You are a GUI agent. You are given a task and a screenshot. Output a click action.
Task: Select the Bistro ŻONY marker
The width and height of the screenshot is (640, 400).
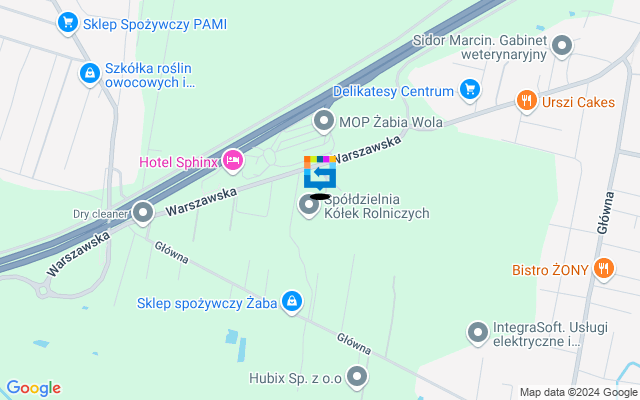[603, 268]
